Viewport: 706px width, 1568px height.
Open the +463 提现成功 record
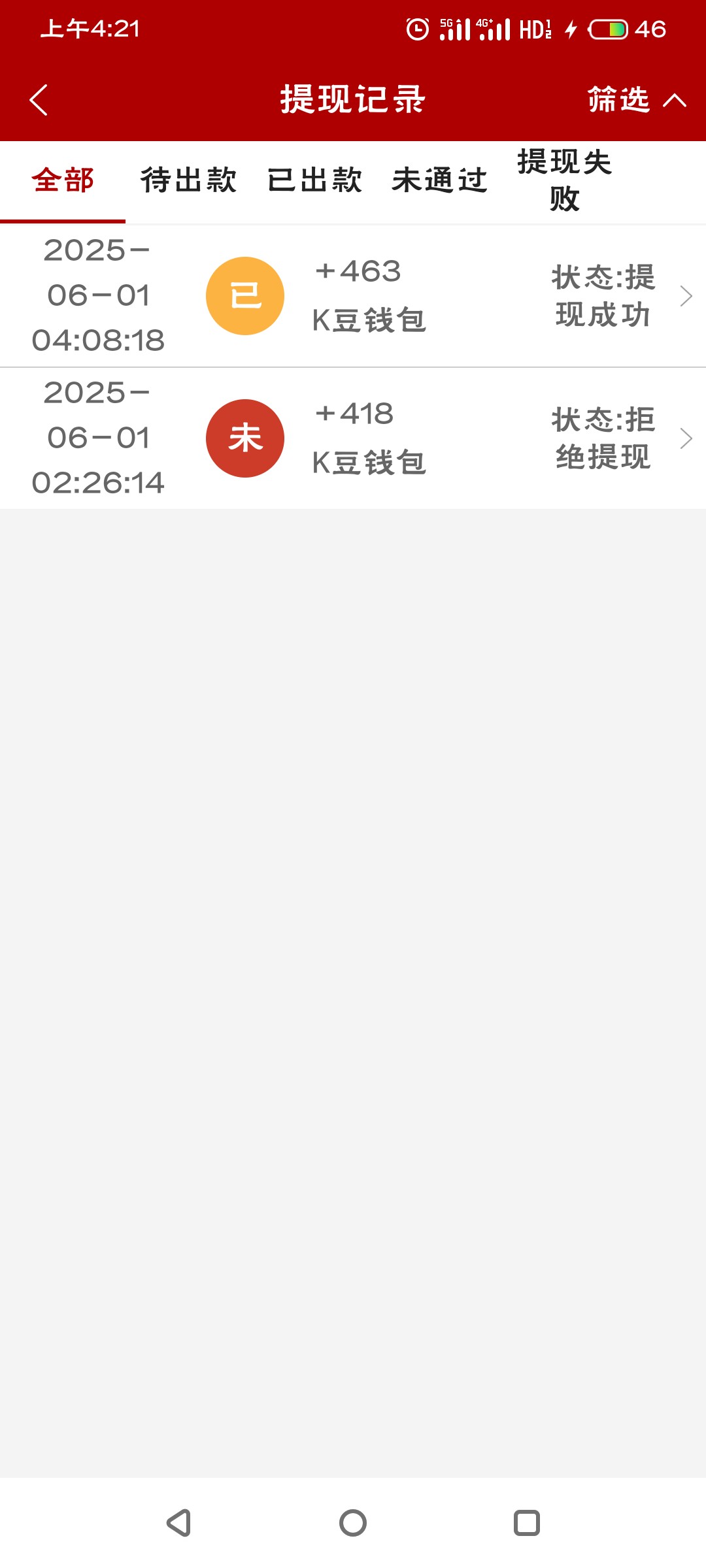[x=353, y=296]
